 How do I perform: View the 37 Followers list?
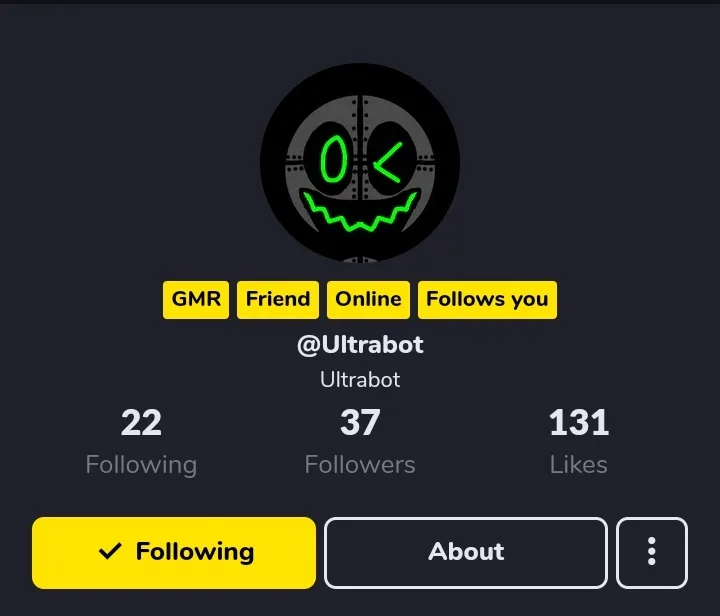pyautogui.click(x=360, y=442)
